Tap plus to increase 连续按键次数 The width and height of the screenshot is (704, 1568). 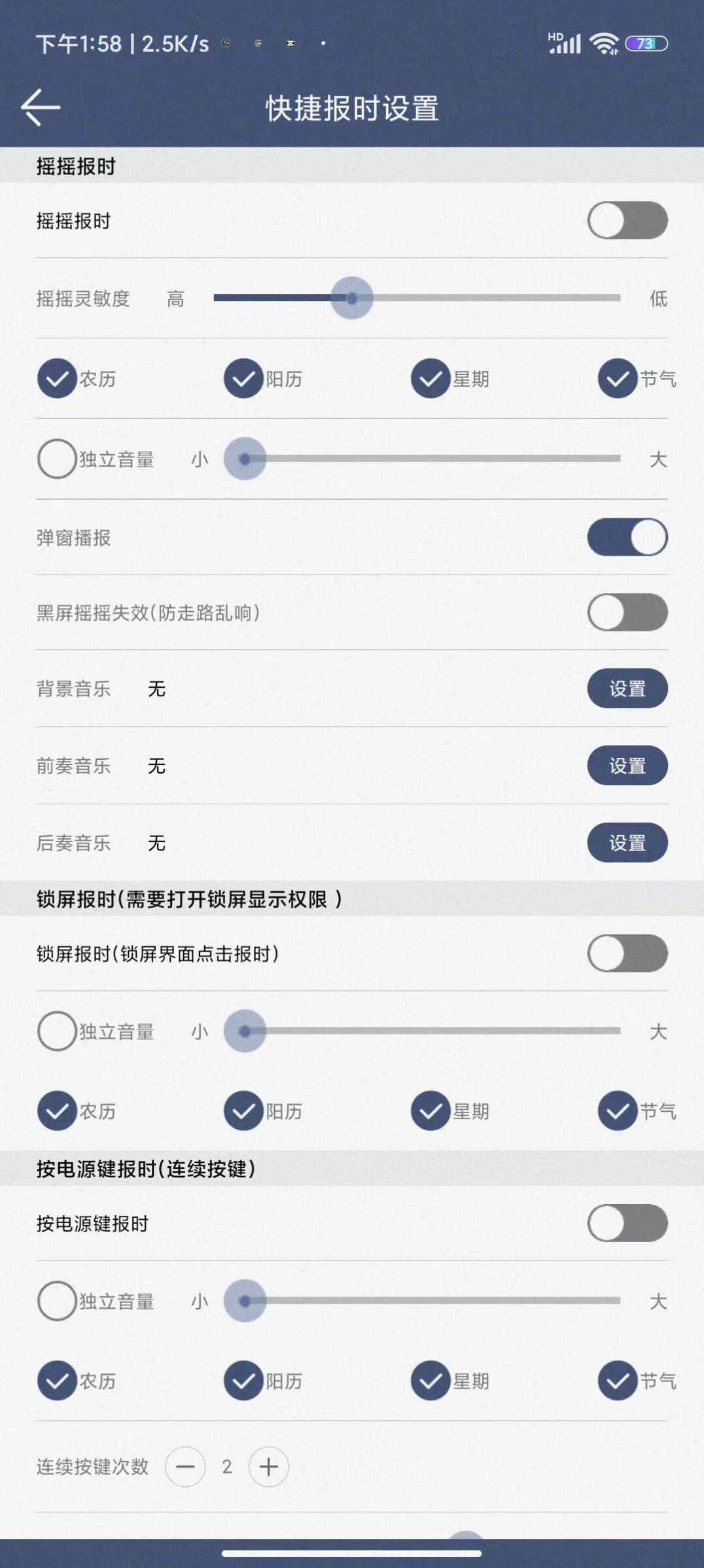(269, 1467)
